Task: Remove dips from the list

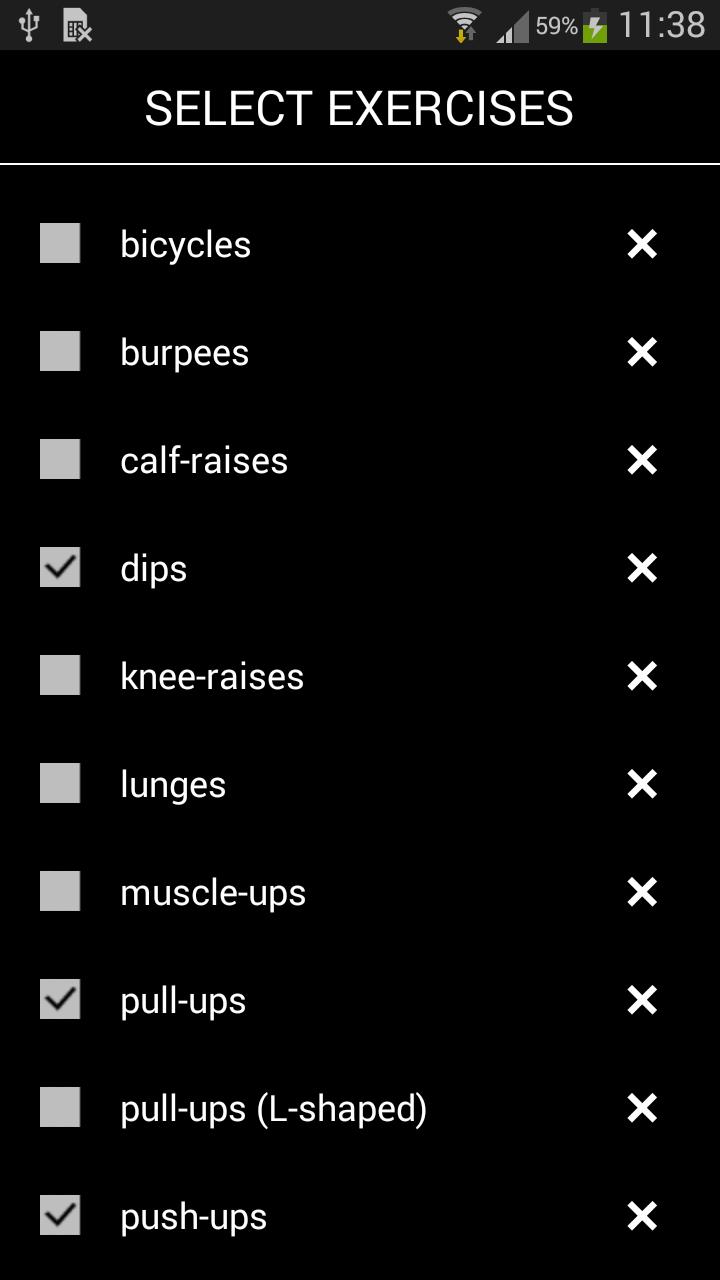Action: (642, 568)
